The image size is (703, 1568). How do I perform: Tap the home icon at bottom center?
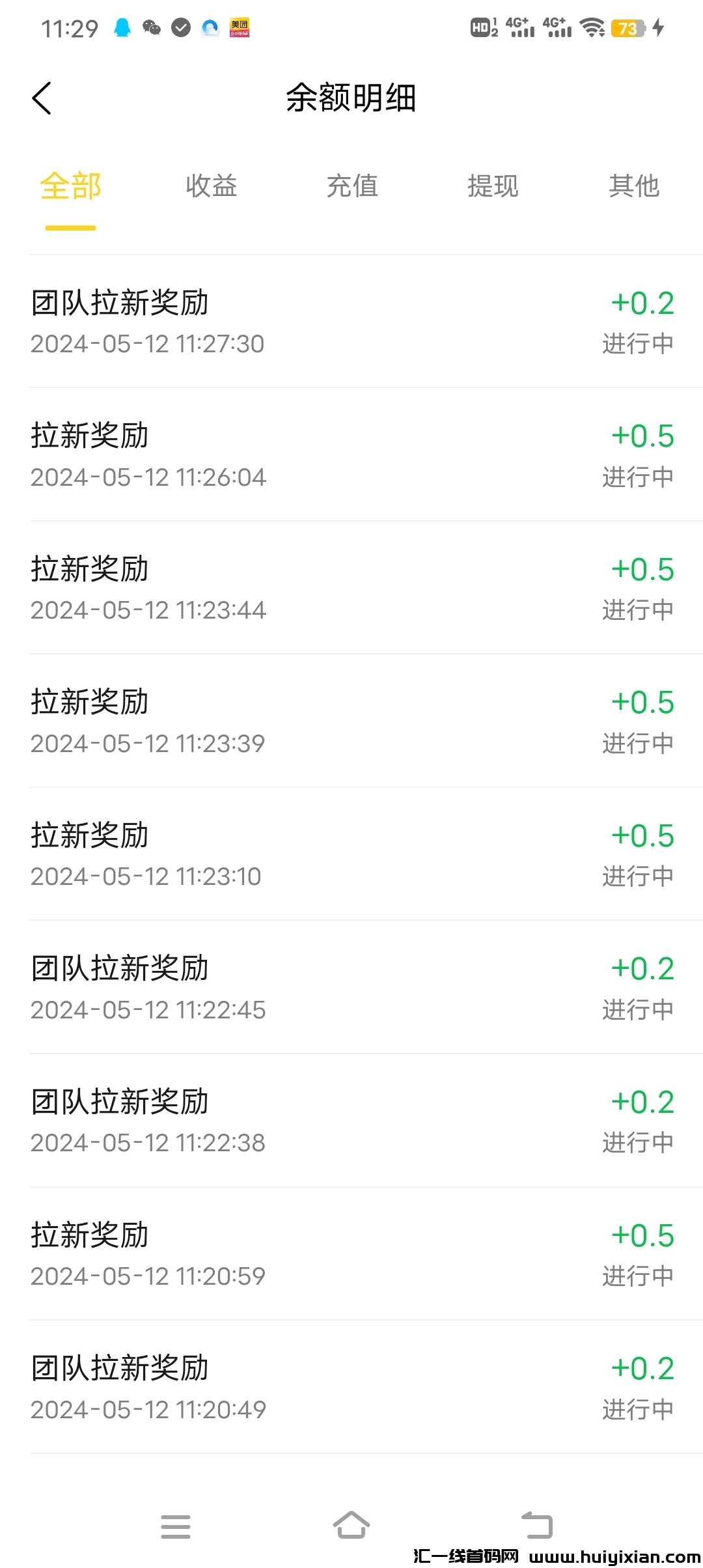coord(351,1524)
